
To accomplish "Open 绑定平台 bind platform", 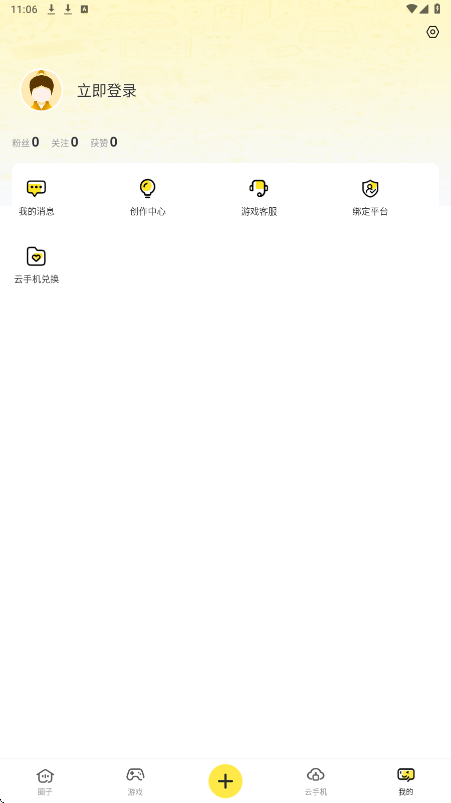I will point(370,198).
